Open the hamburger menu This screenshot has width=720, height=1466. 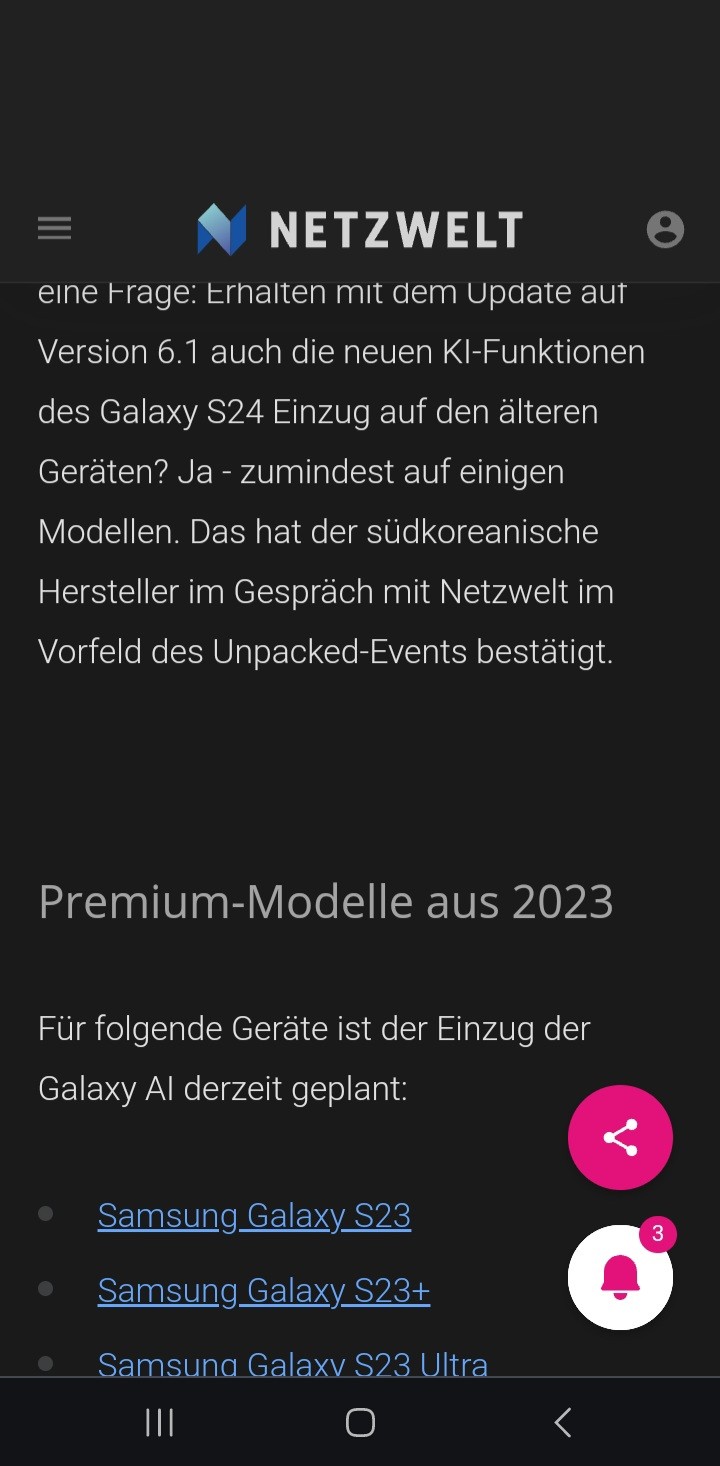[54, 229]
